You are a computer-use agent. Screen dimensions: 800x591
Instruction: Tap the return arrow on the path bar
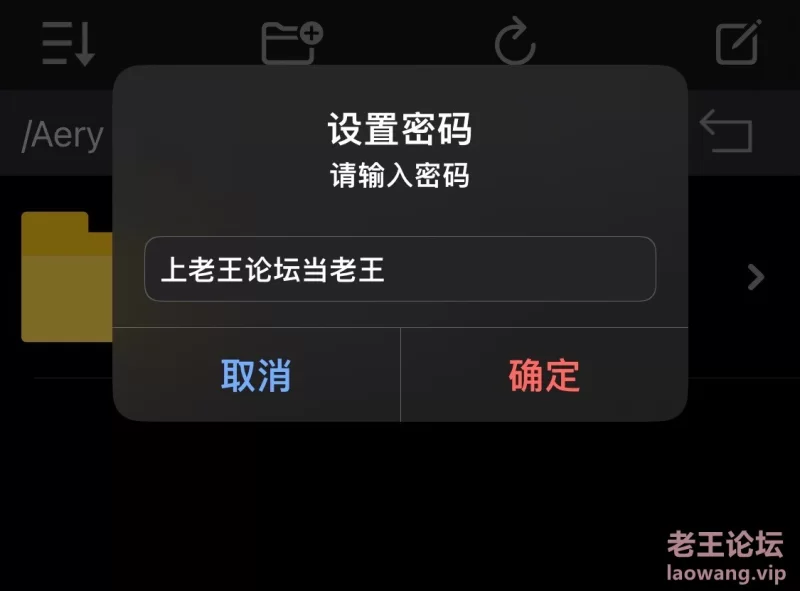pos(725,132)
